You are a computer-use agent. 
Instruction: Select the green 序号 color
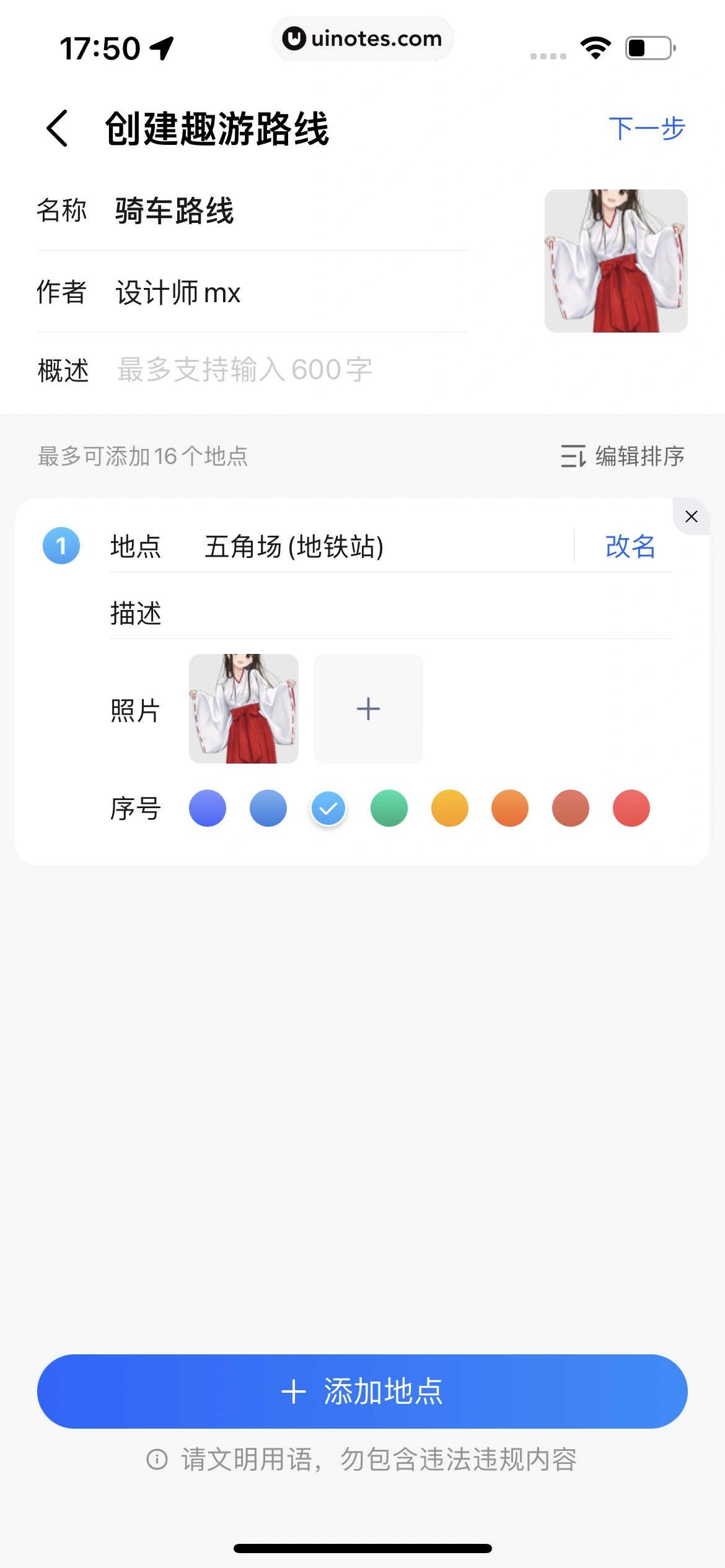[389, 808]
